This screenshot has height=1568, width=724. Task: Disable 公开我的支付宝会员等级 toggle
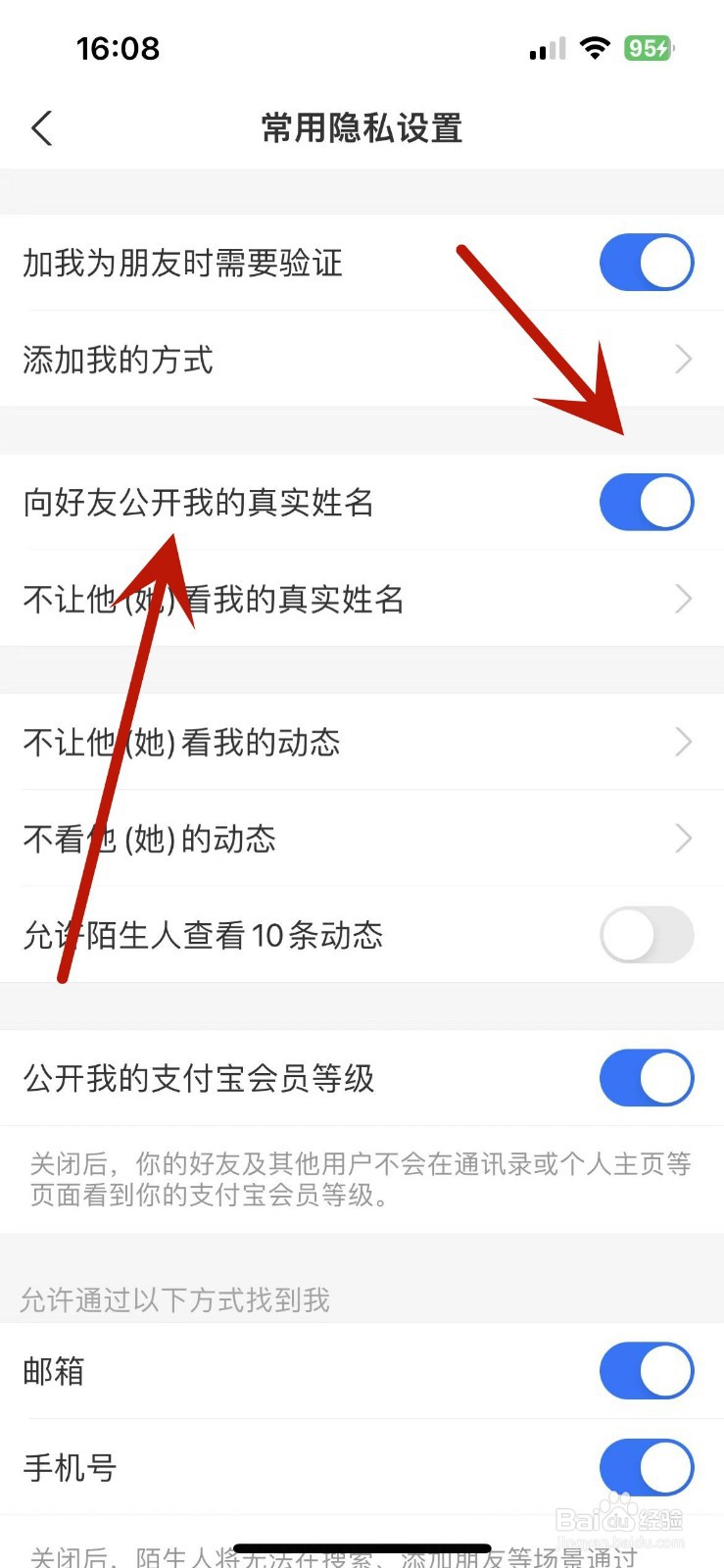[x=647, y=1078]
